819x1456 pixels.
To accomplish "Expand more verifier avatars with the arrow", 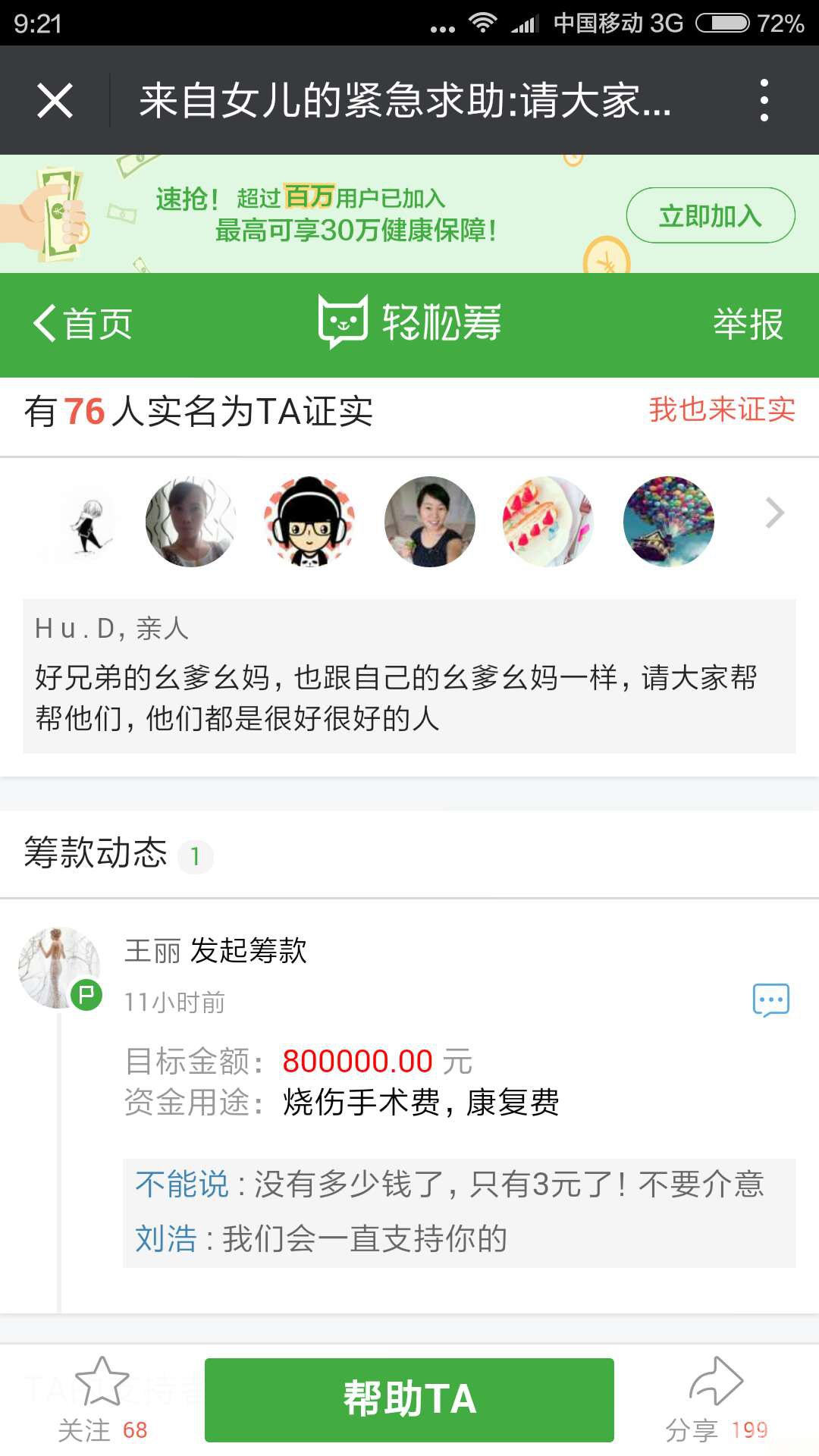I will pos(773,513).
